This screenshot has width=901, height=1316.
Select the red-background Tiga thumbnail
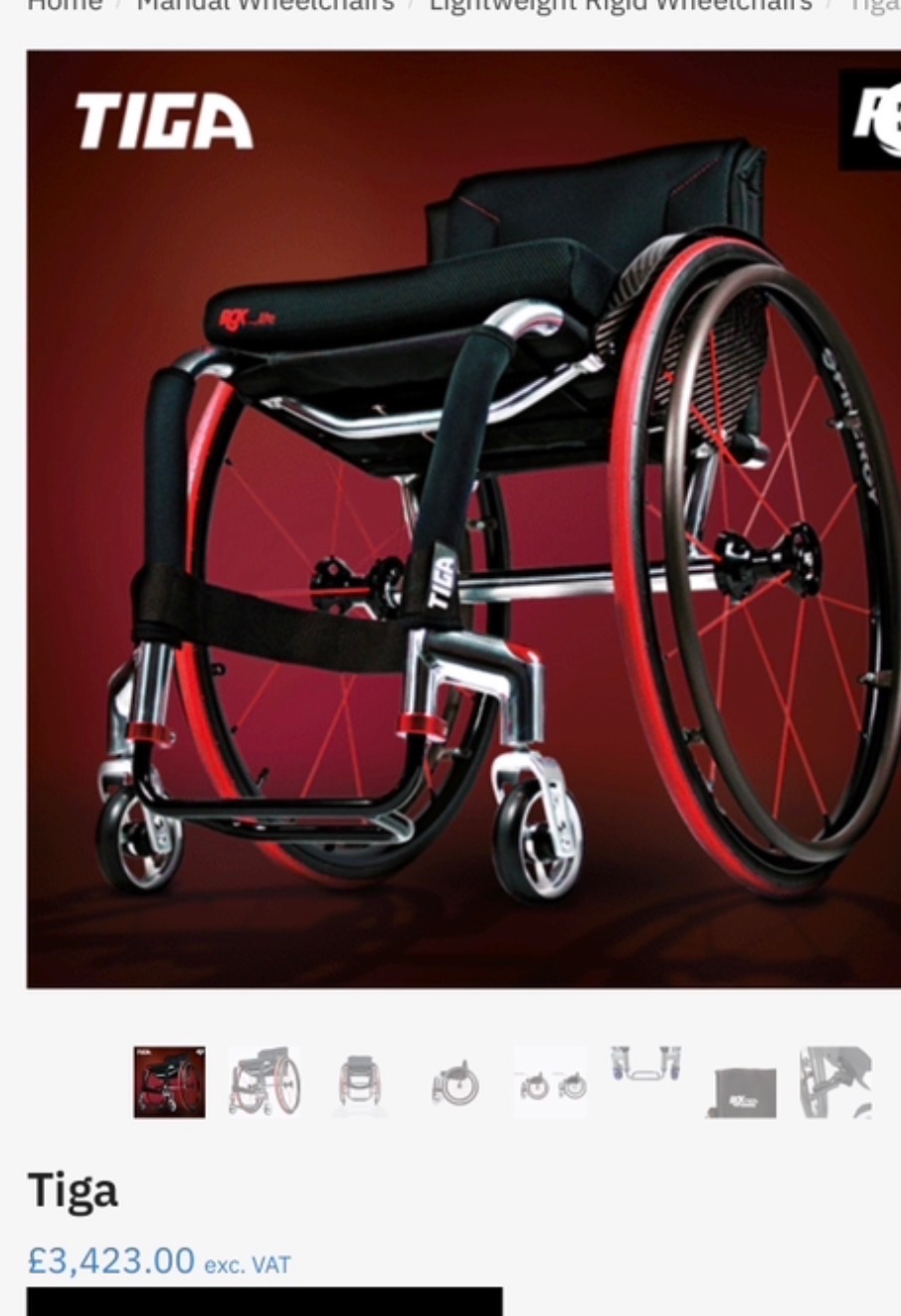click(x=170, y=1082)
